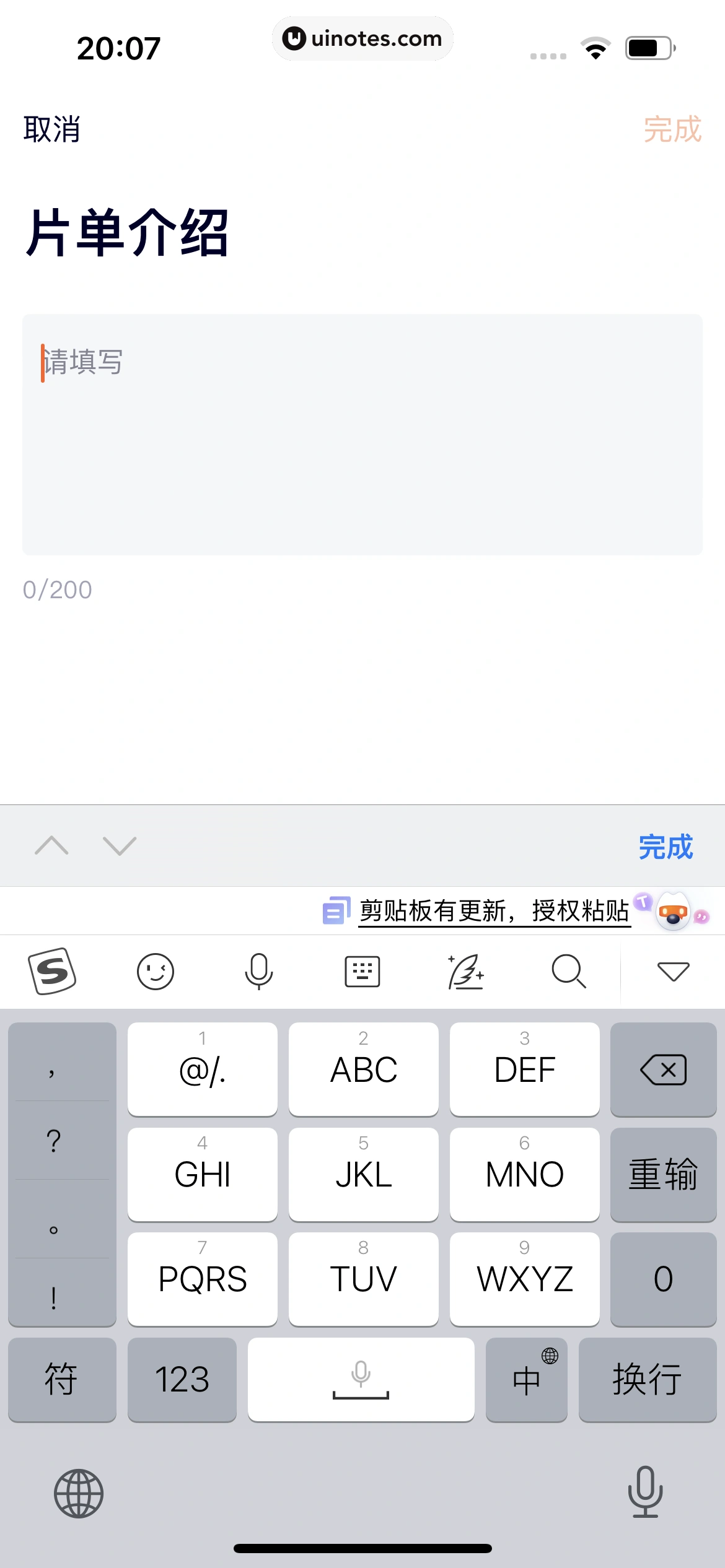Tap the blue 完成 above the keyboard
Screen dimensions: 725x1568
[666, 846]
